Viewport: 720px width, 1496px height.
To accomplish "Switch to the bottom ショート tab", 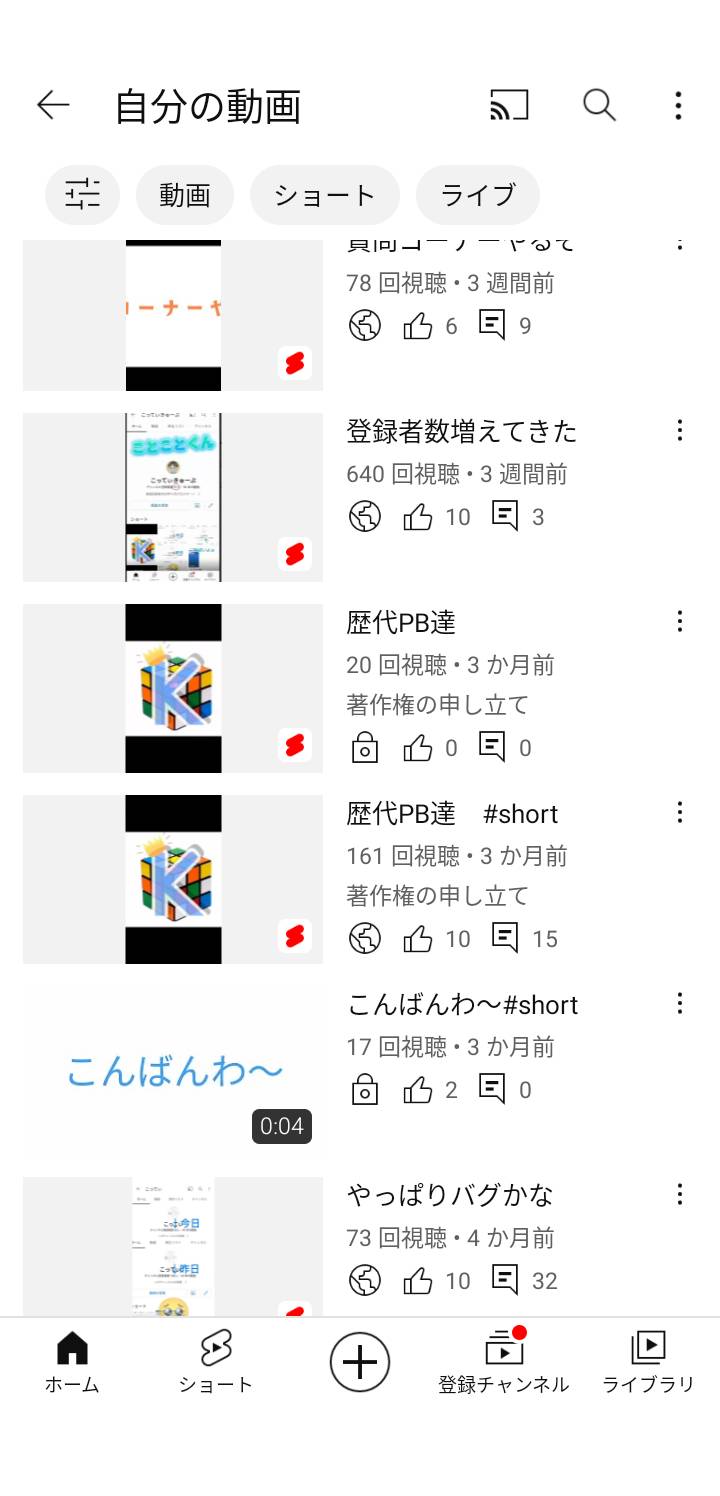I will (216, 1363).
